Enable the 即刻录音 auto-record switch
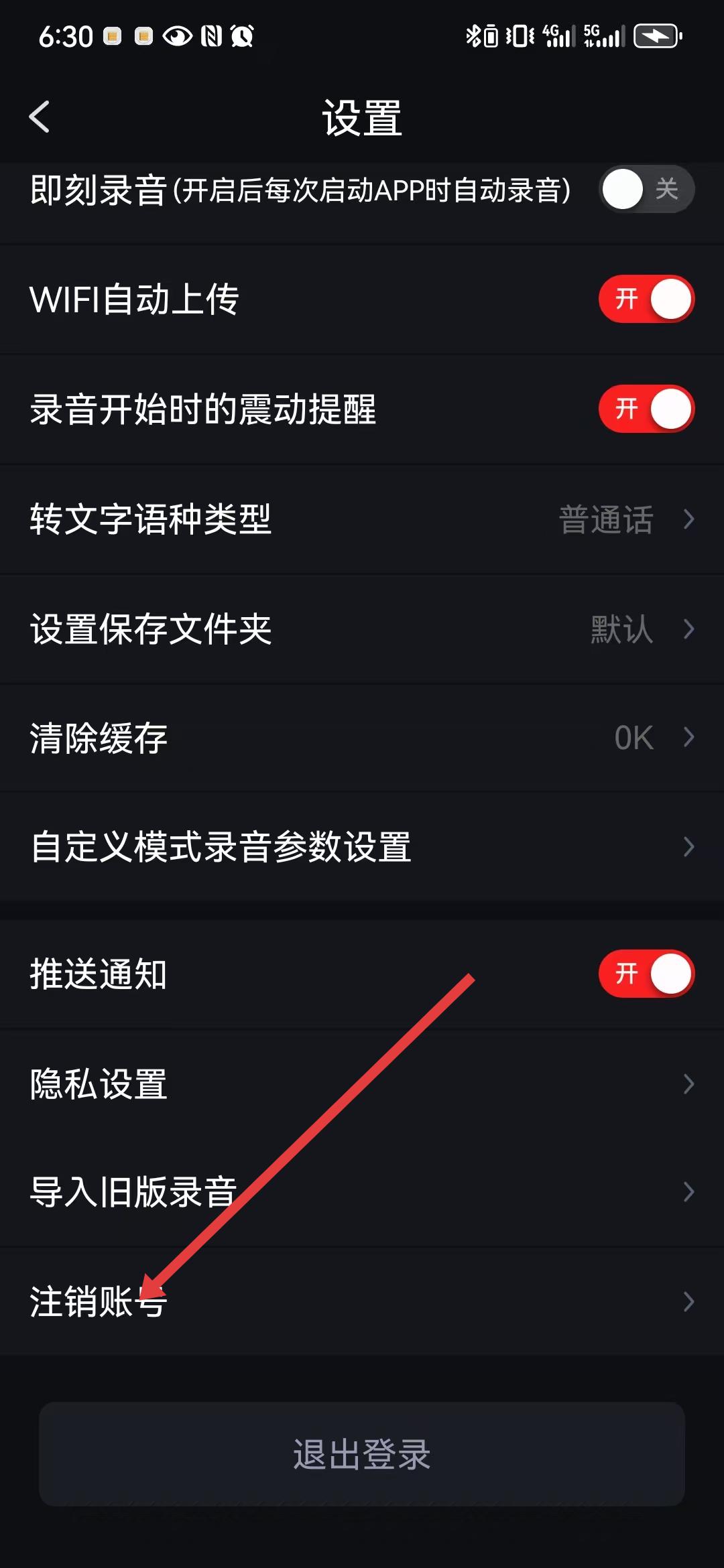The image size is (724, 1568). pyautogui.click(x=646, y=190)
